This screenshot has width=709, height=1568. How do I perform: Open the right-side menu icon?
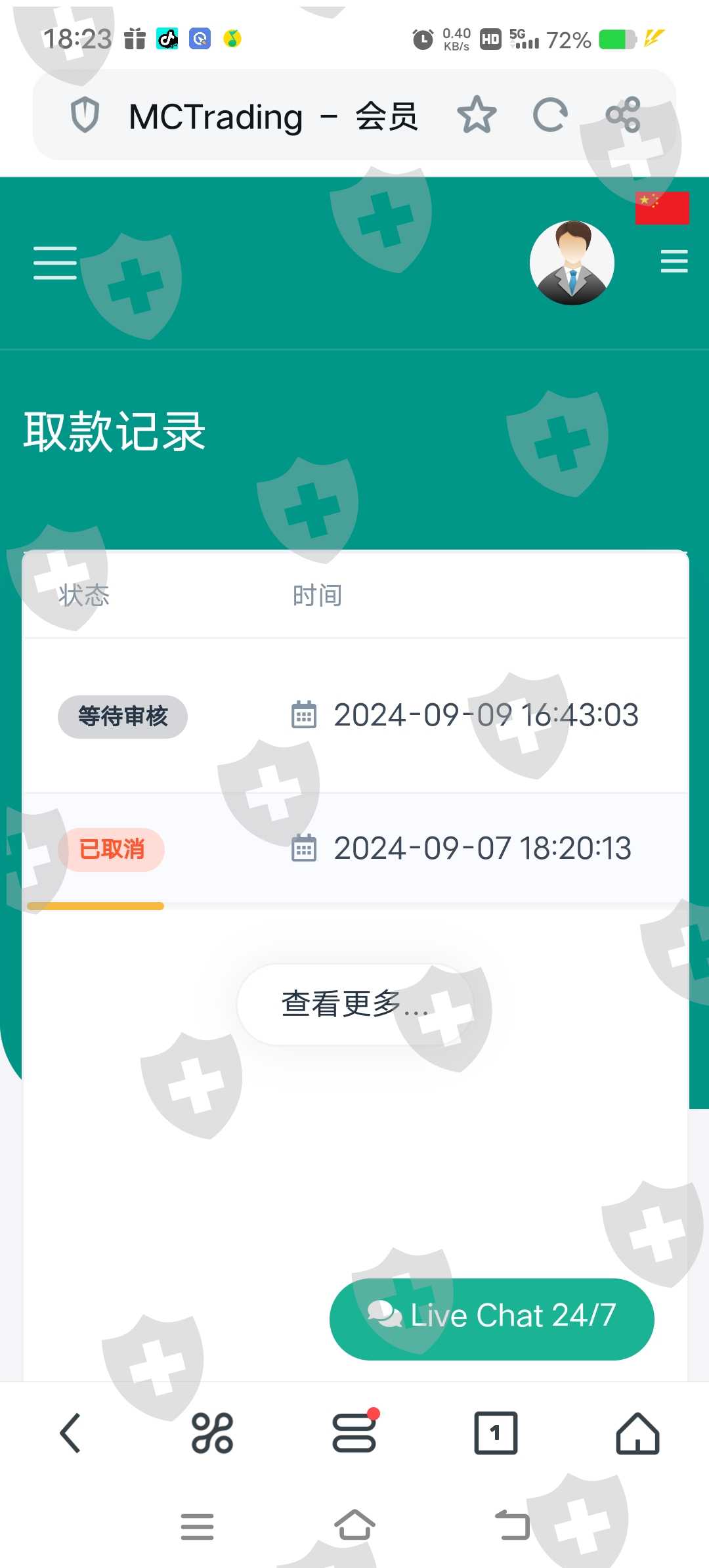[674, 261]
